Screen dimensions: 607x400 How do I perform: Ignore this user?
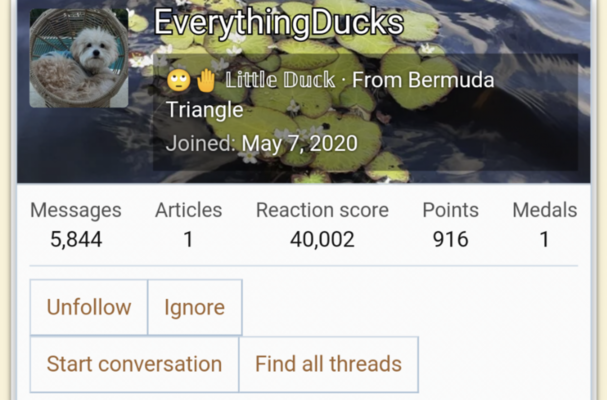click(194, 307)
